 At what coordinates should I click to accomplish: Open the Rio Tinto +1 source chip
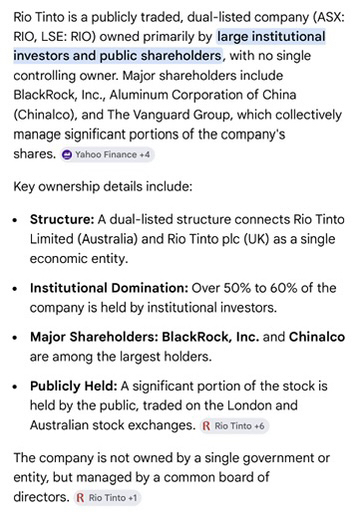point(107,498)
